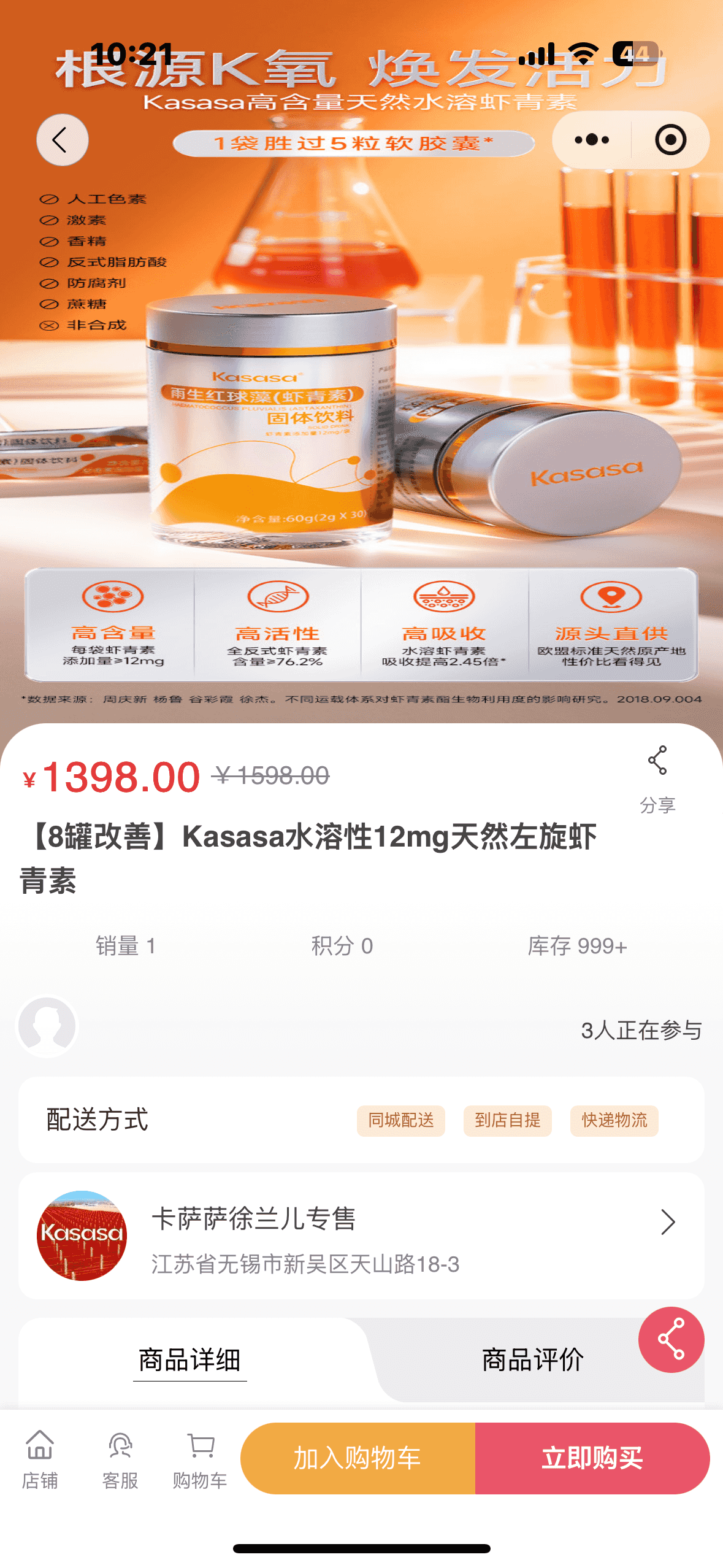Select 同城配送 delivery option
Image resolution: width=723 pixels, height=1568 pixels.
coord(400,1120)
